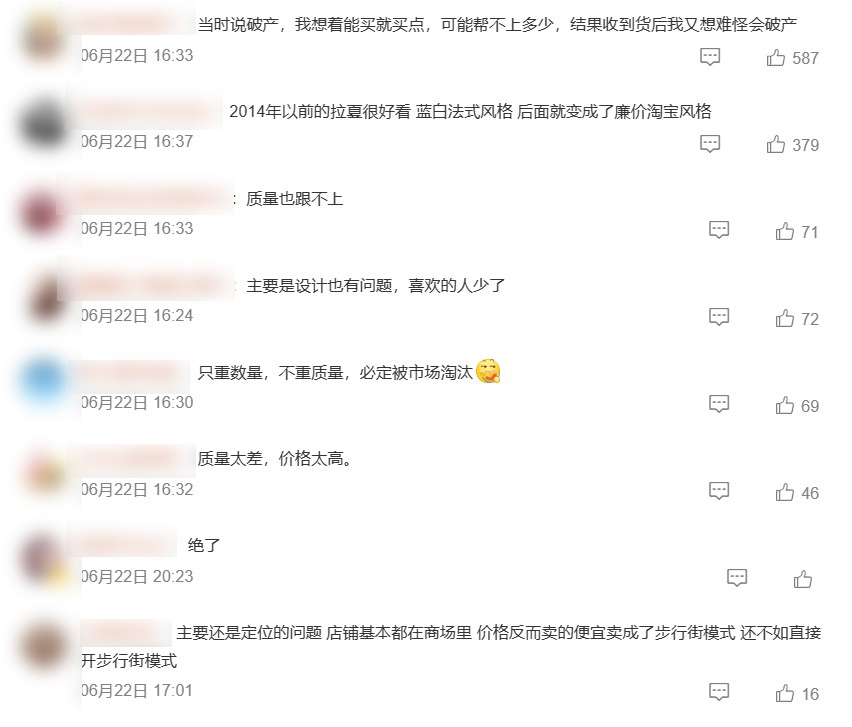Like the comment with 587 likes
Screen dimensions: 852x727
click(x=776, y=58)
